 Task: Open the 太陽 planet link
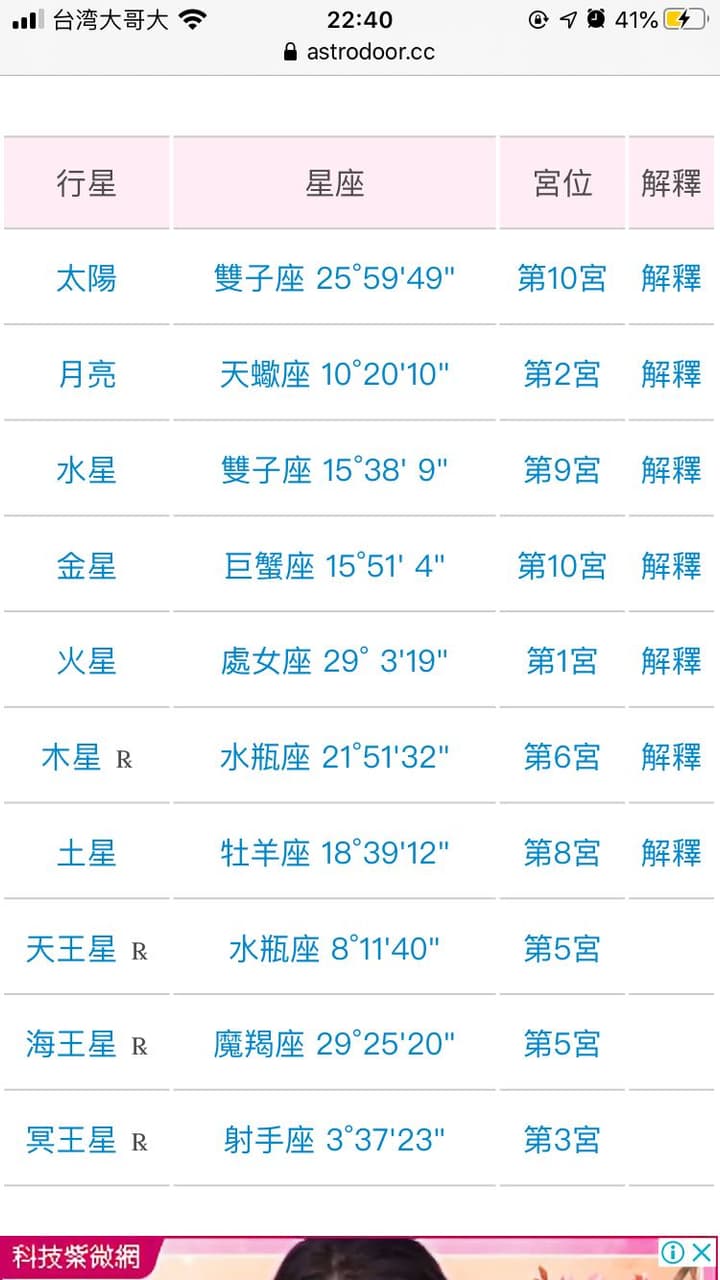tap(86, 278)
